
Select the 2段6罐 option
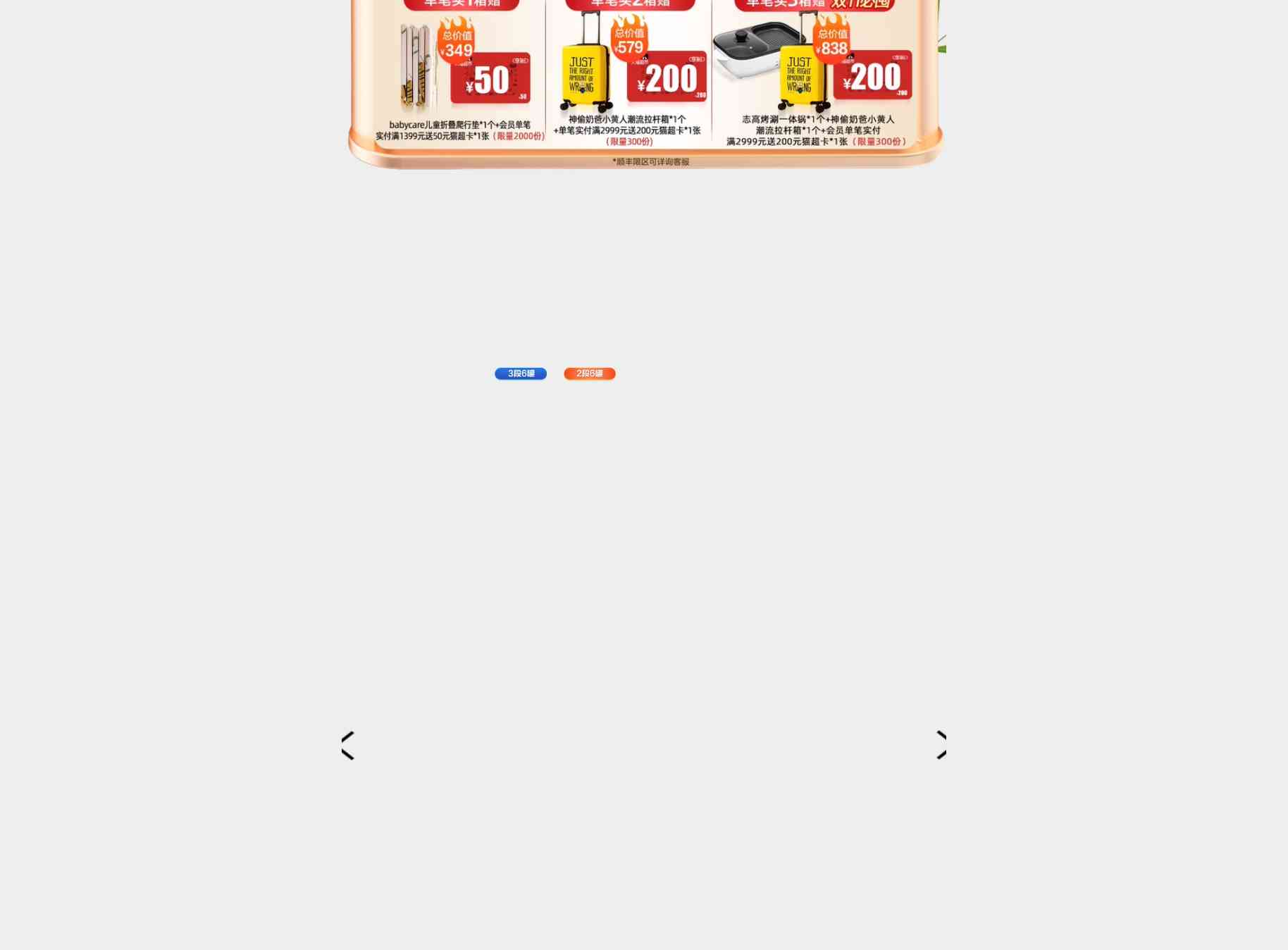(589, 374)
